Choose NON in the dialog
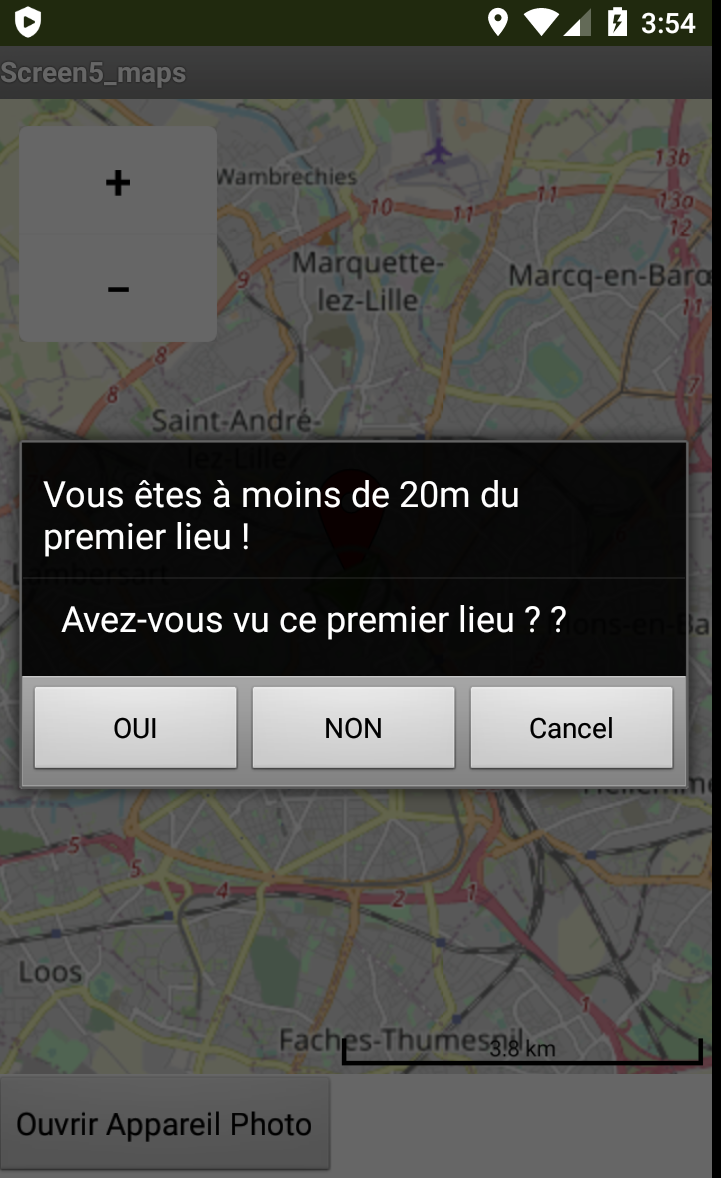 click(x=353, y=727)
